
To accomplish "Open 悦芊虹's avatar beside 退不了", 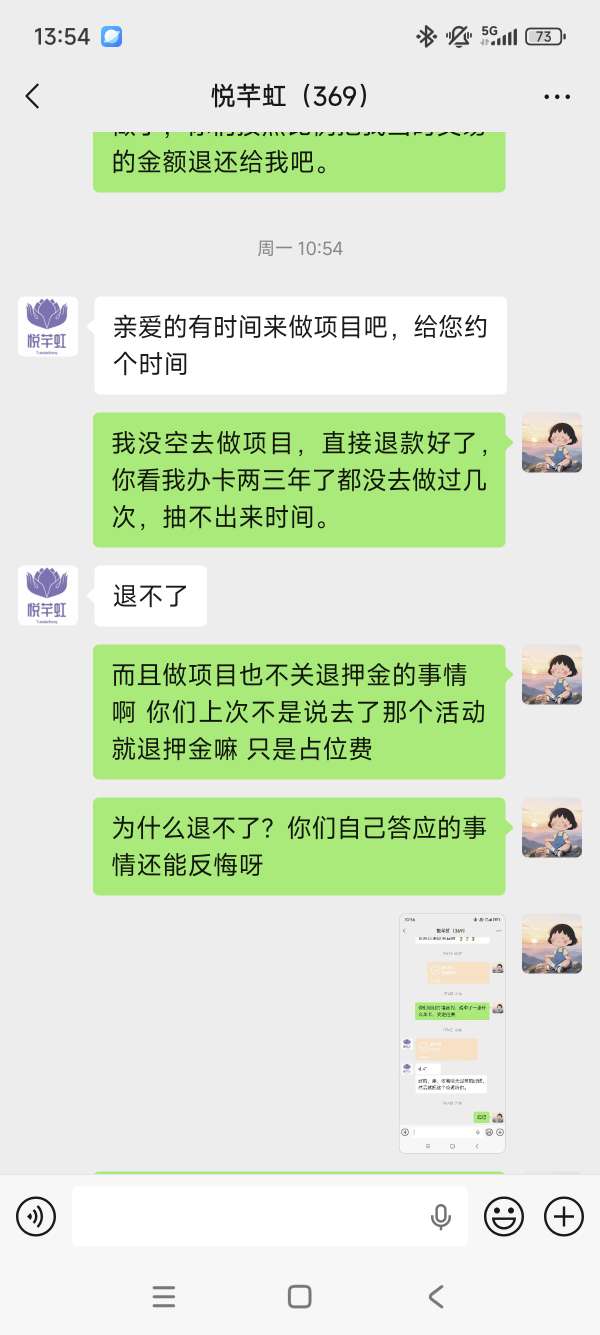I will [x=48, y=595].
